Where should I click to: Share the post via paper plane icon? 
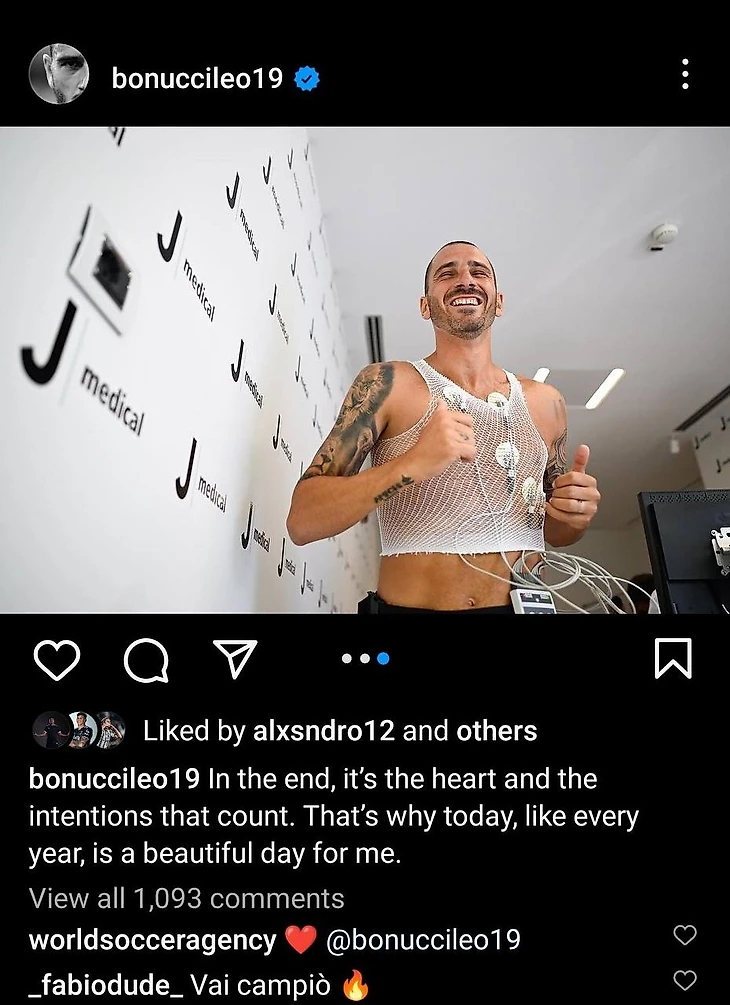pos(236,659)
